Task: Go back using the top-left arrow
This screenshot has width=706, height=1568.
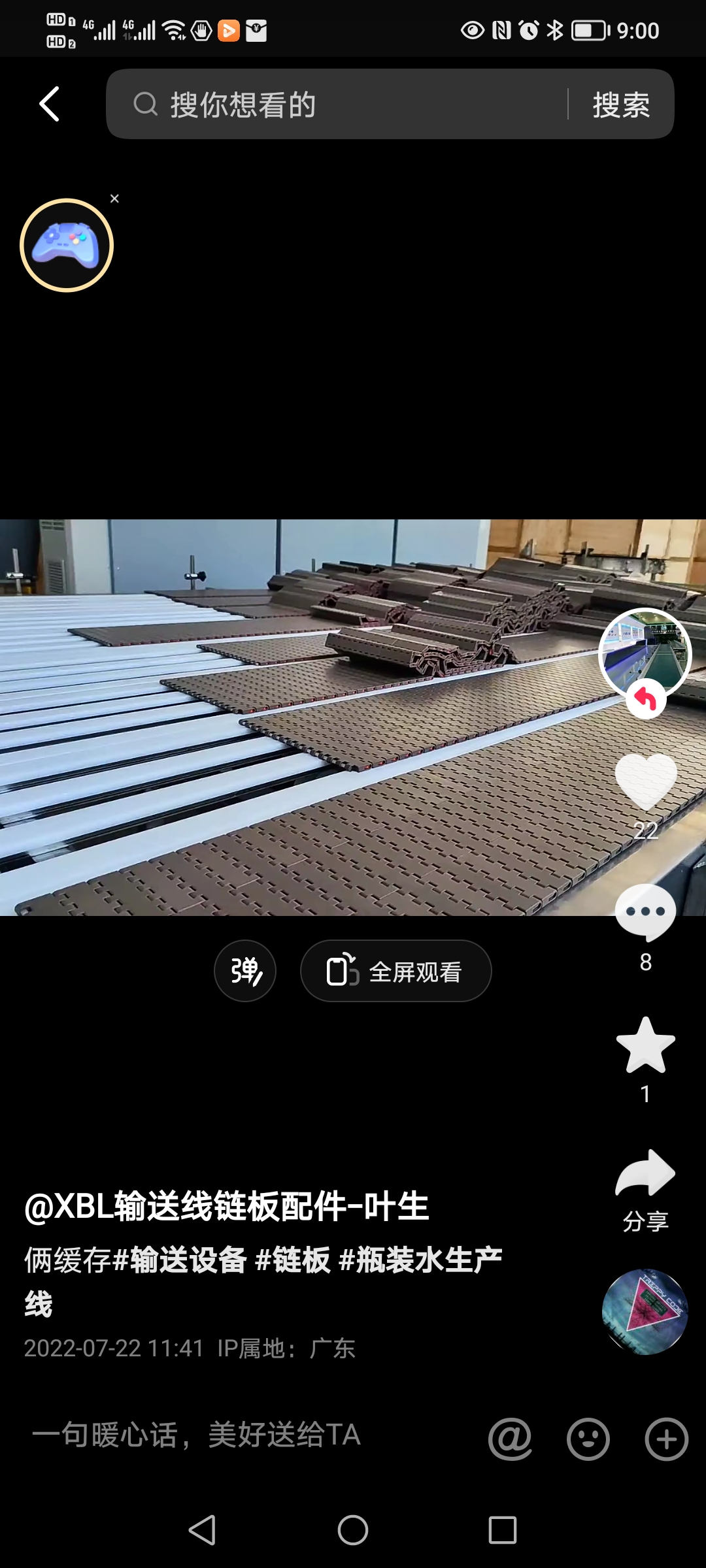Action: coord(50,104)
